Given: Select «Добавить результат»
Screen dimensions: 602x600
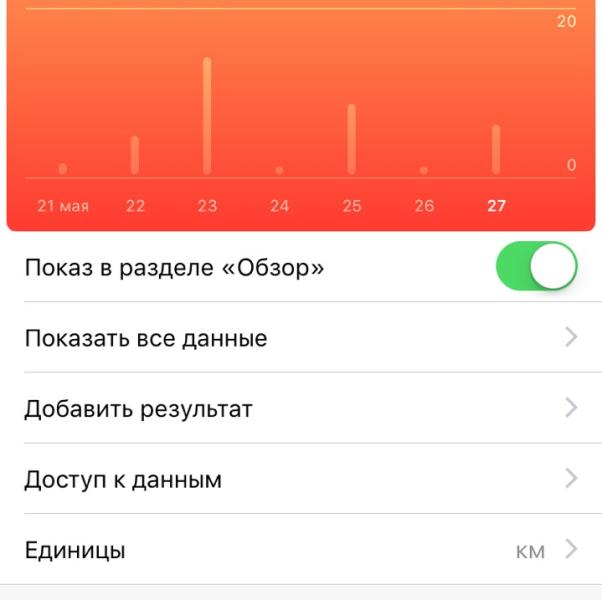Looking at the screenshot, I should [x=300, y=409].
